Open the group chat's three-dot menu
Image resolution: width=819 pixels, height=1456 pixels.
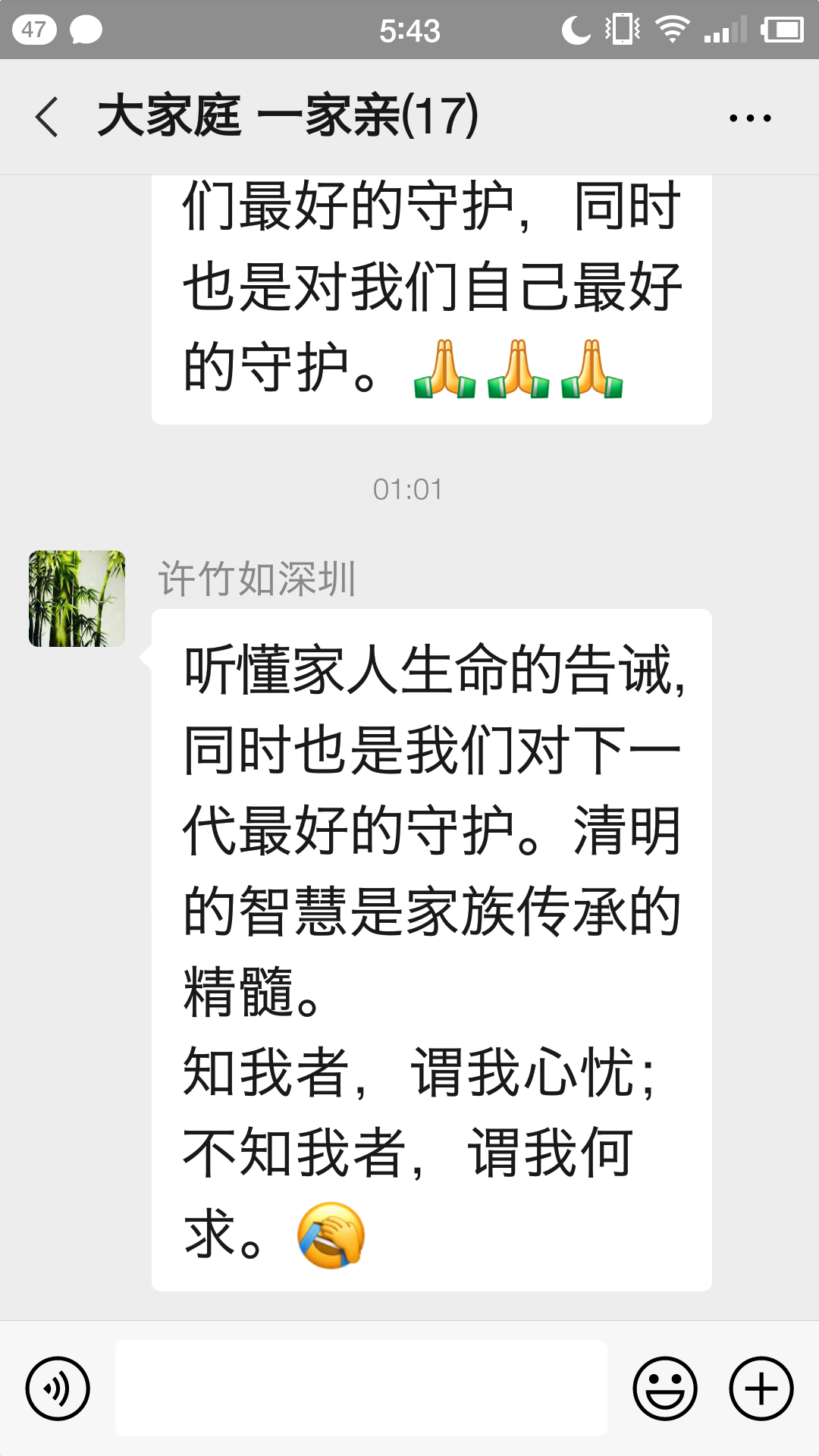click(749, 118)
